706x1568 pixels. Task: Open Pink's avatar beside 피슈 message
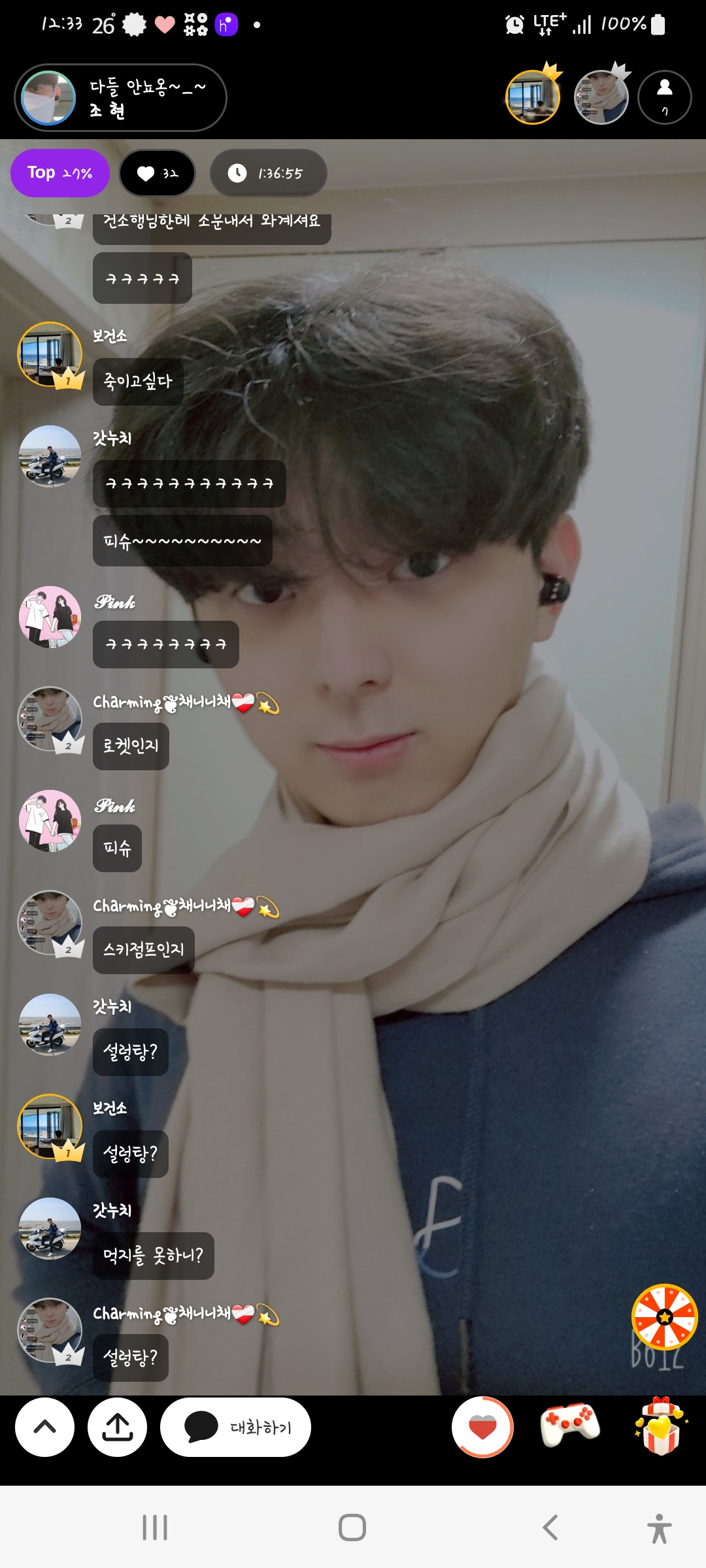pos(50,821)
